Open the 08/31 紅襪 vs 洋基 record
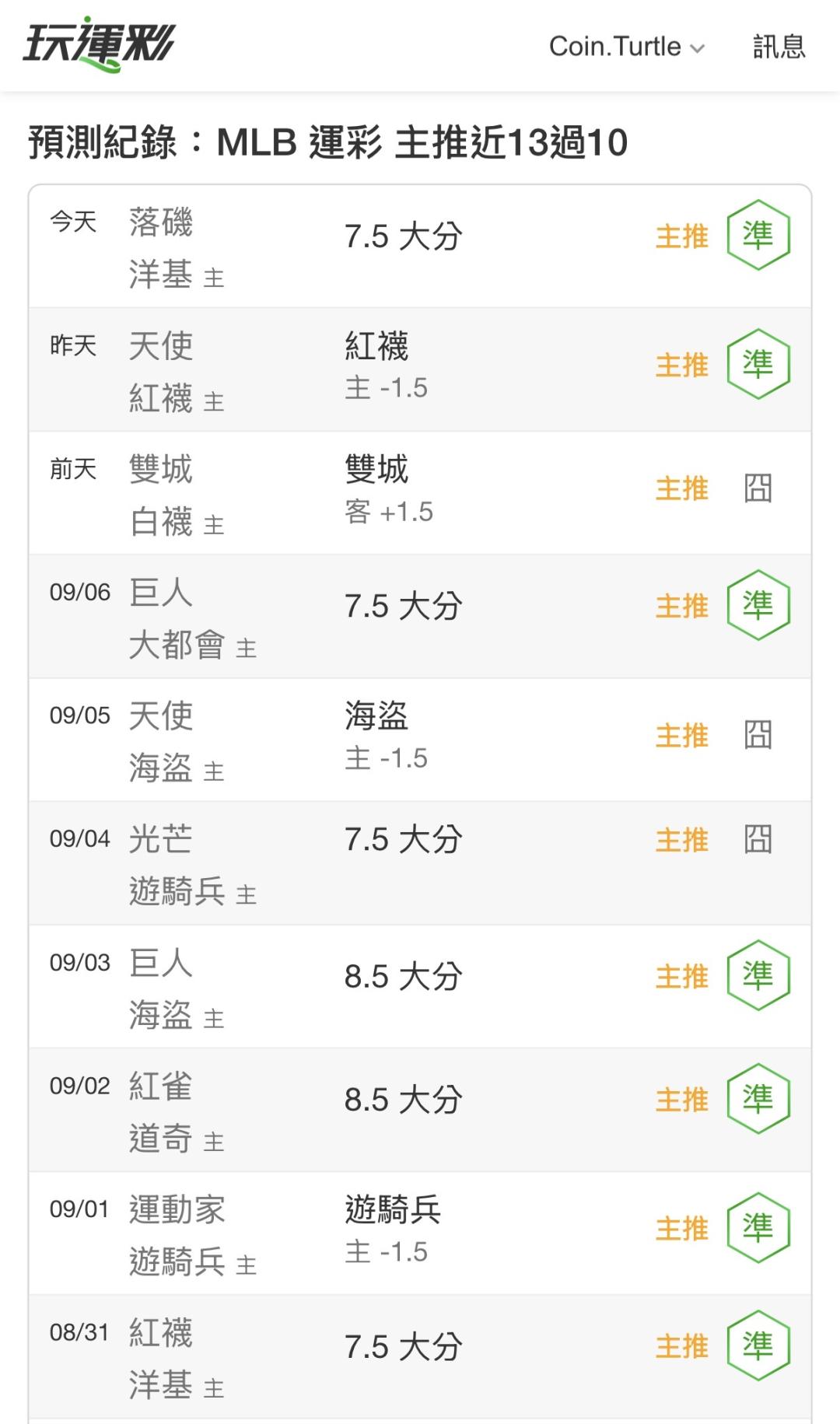Viewport: 840px width, 1424px height. tap(420, 1357)
